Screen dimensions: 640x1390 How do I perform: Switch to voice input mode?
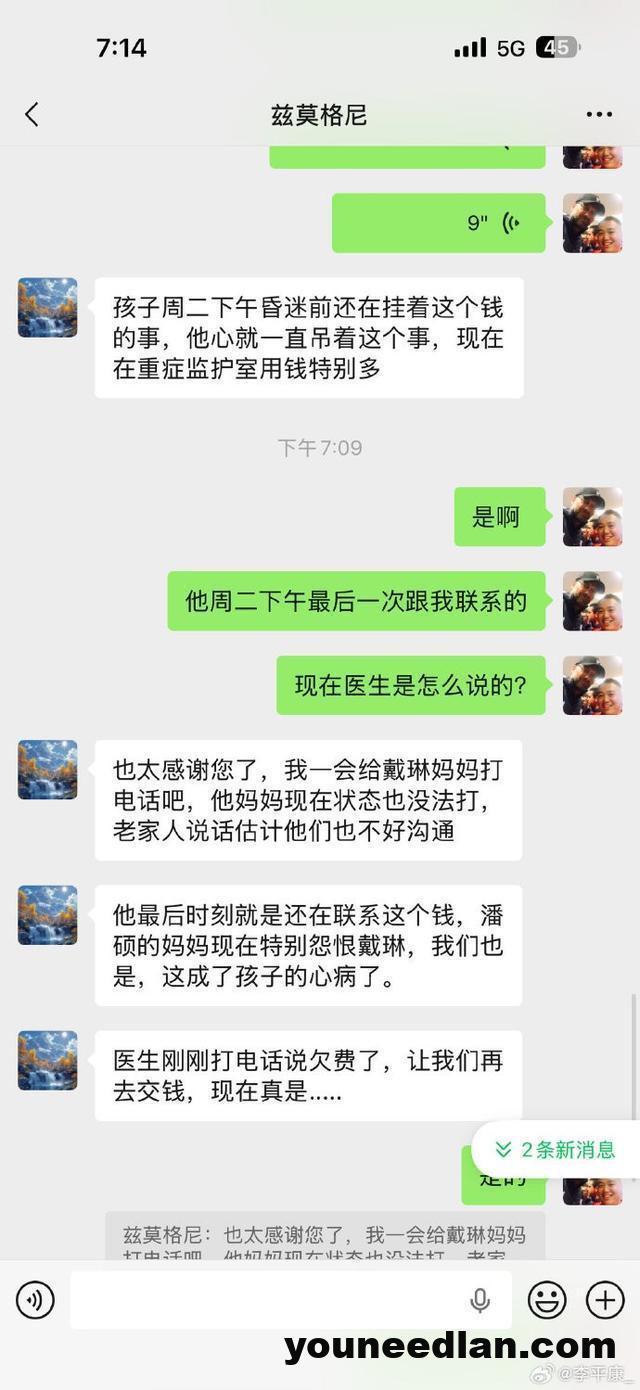coord(35,1300)
